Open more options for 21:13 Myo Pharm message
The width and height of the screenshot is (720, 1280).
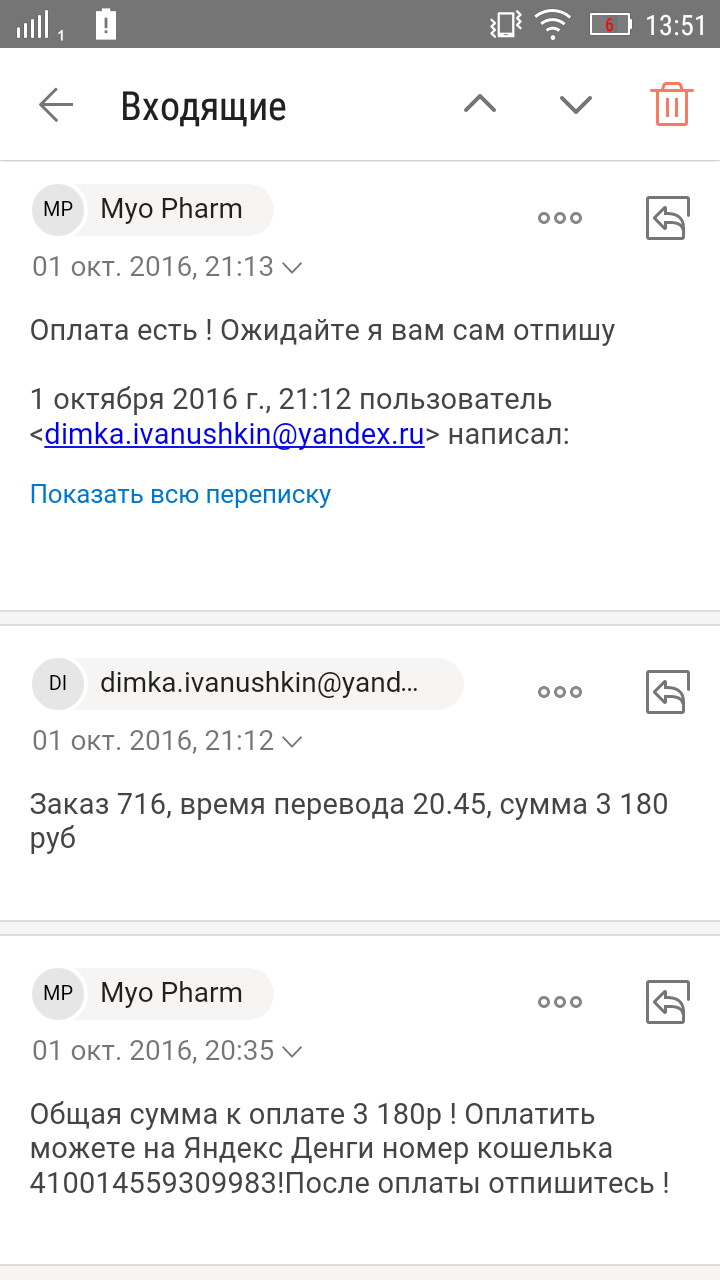tap(560, 218)
